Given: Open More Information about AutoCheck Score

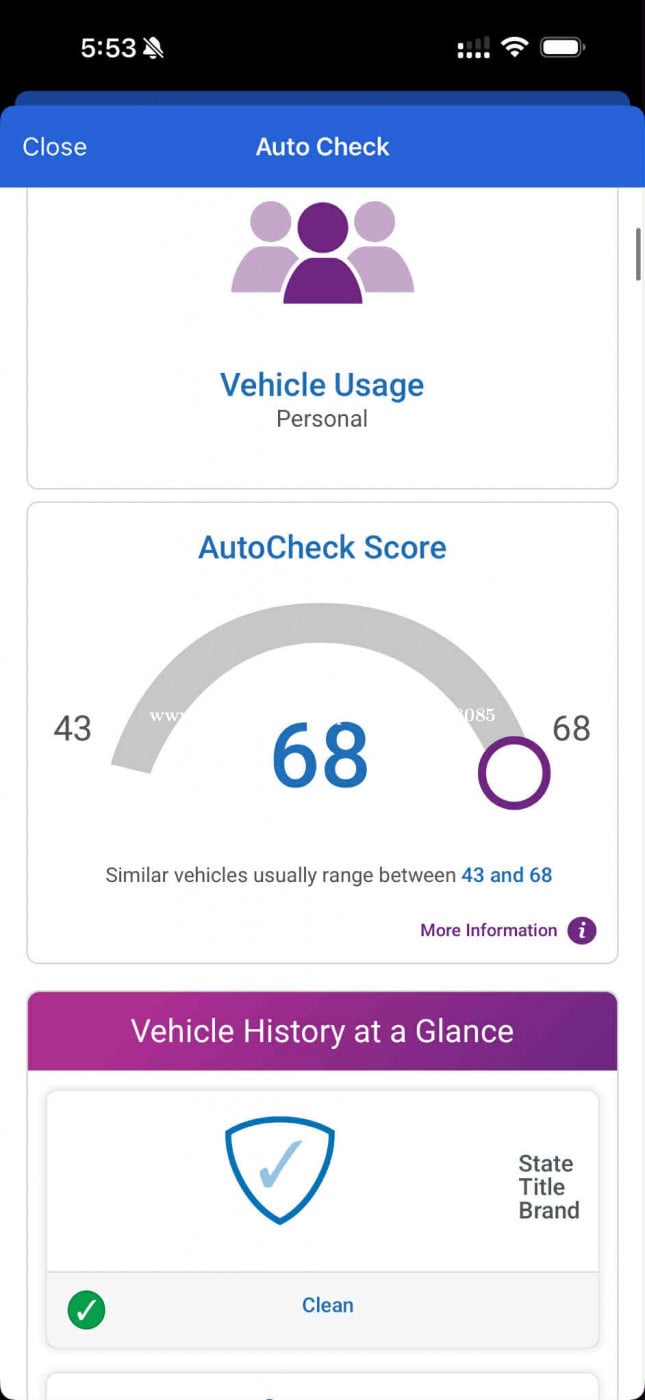Looking at the screenshot, I should coord(507,930).
